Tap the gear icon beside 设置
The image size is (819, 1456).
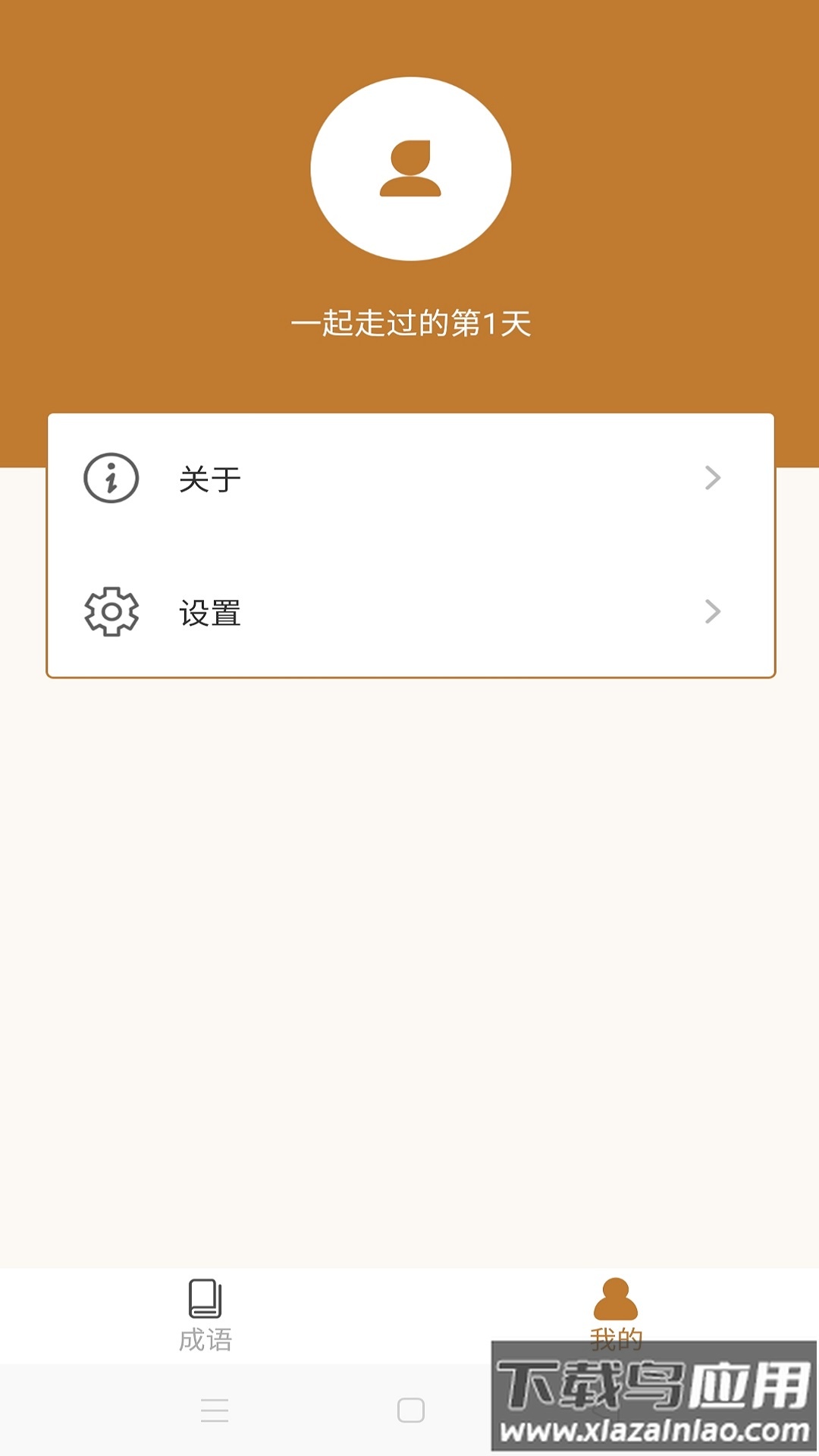tap(110, 610)
